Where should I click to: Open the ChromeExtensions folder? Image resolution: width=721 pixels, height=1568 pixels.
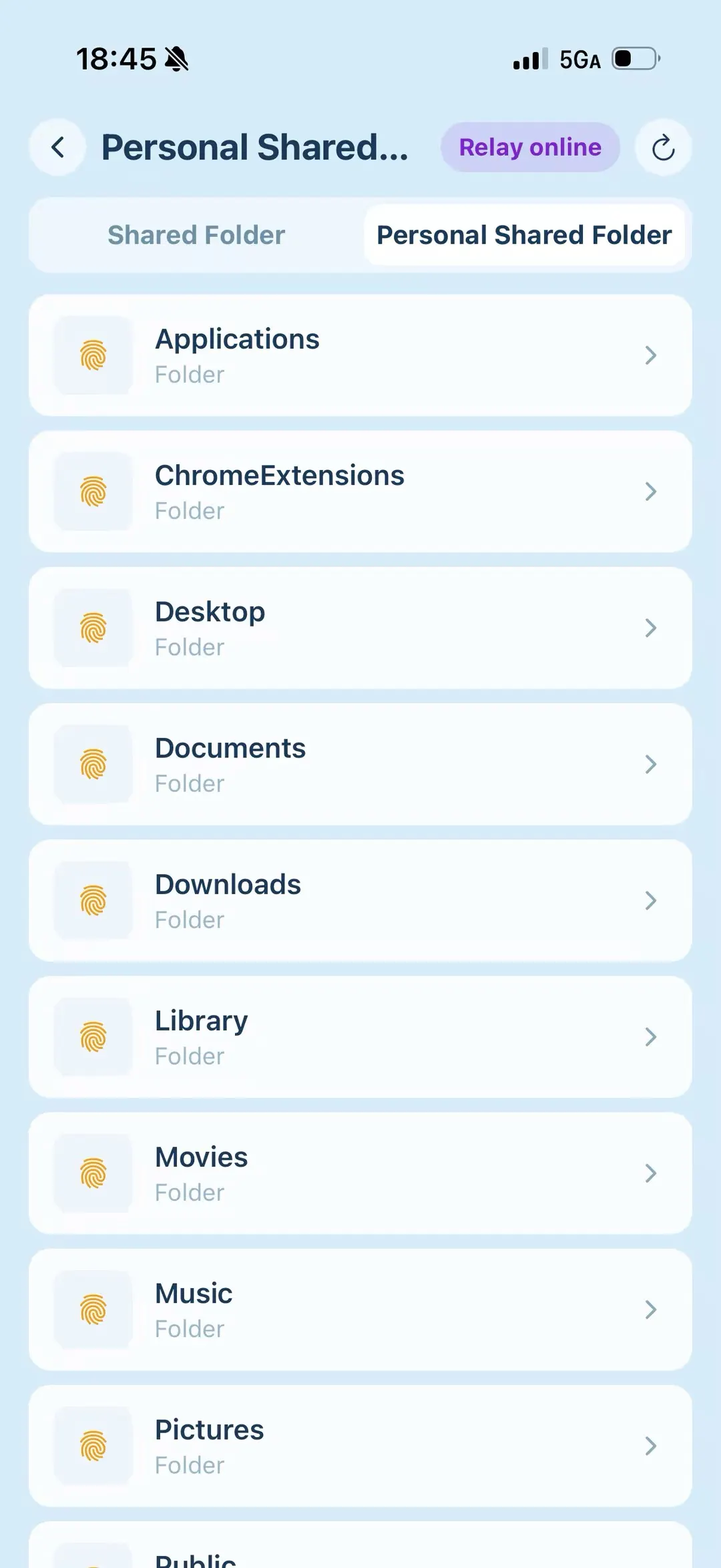point(360,492)
